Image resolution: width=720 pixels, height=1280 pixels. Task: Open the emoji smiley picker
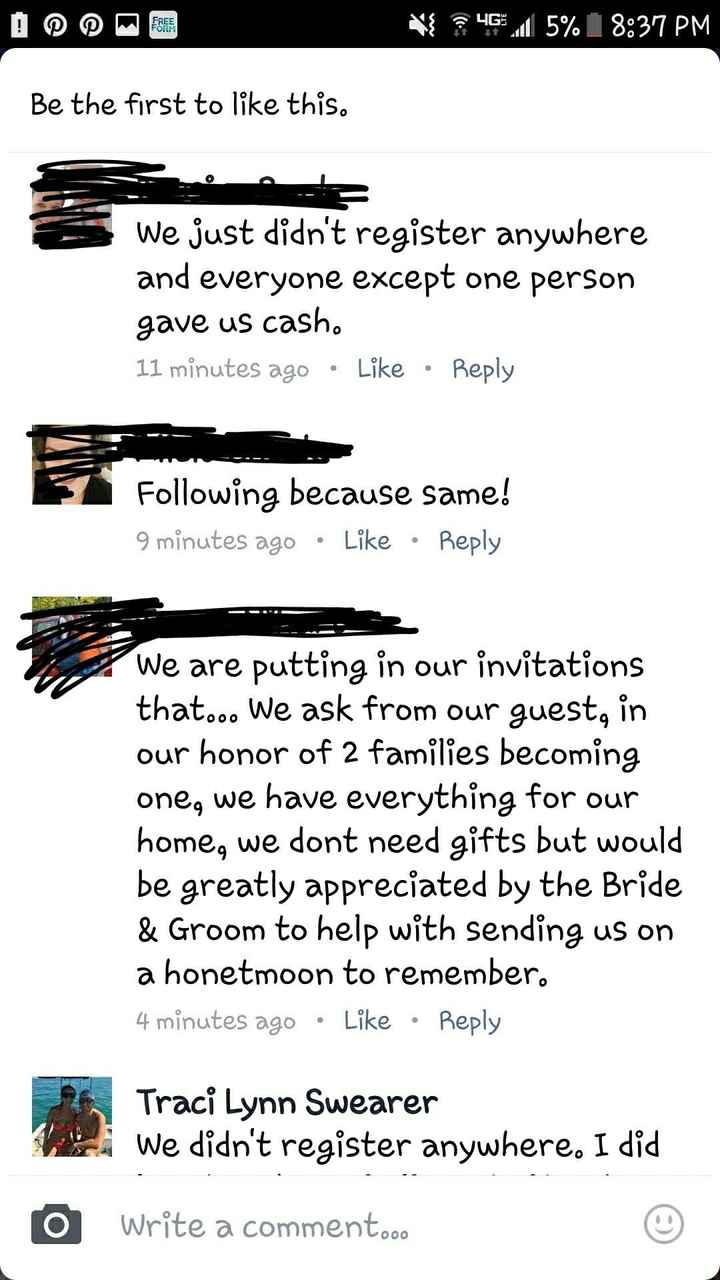pos(663,1224)
